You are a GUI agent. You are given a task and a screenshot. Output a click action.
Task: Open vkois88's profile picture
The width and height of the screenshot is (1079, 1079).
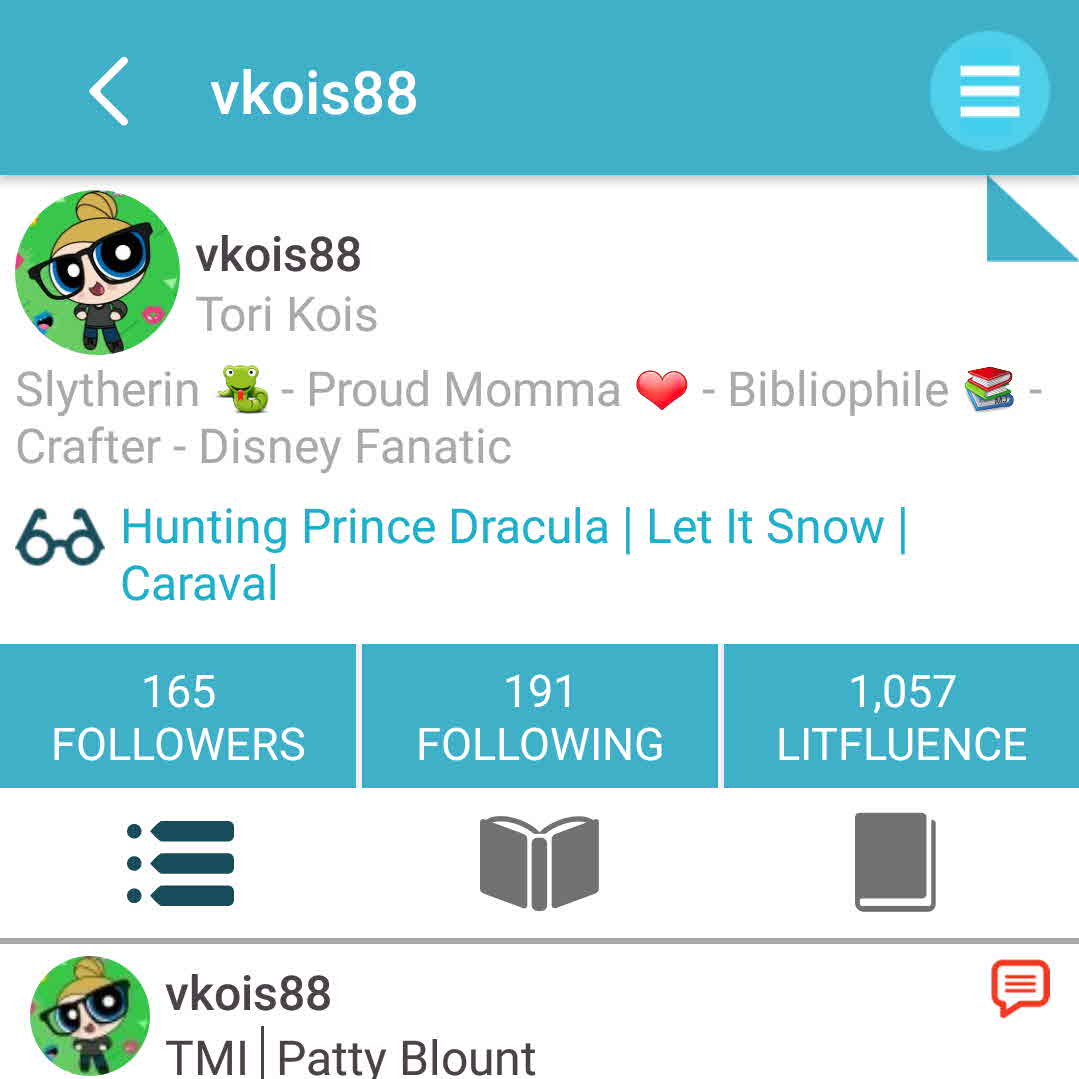click(x=97, y=273)
